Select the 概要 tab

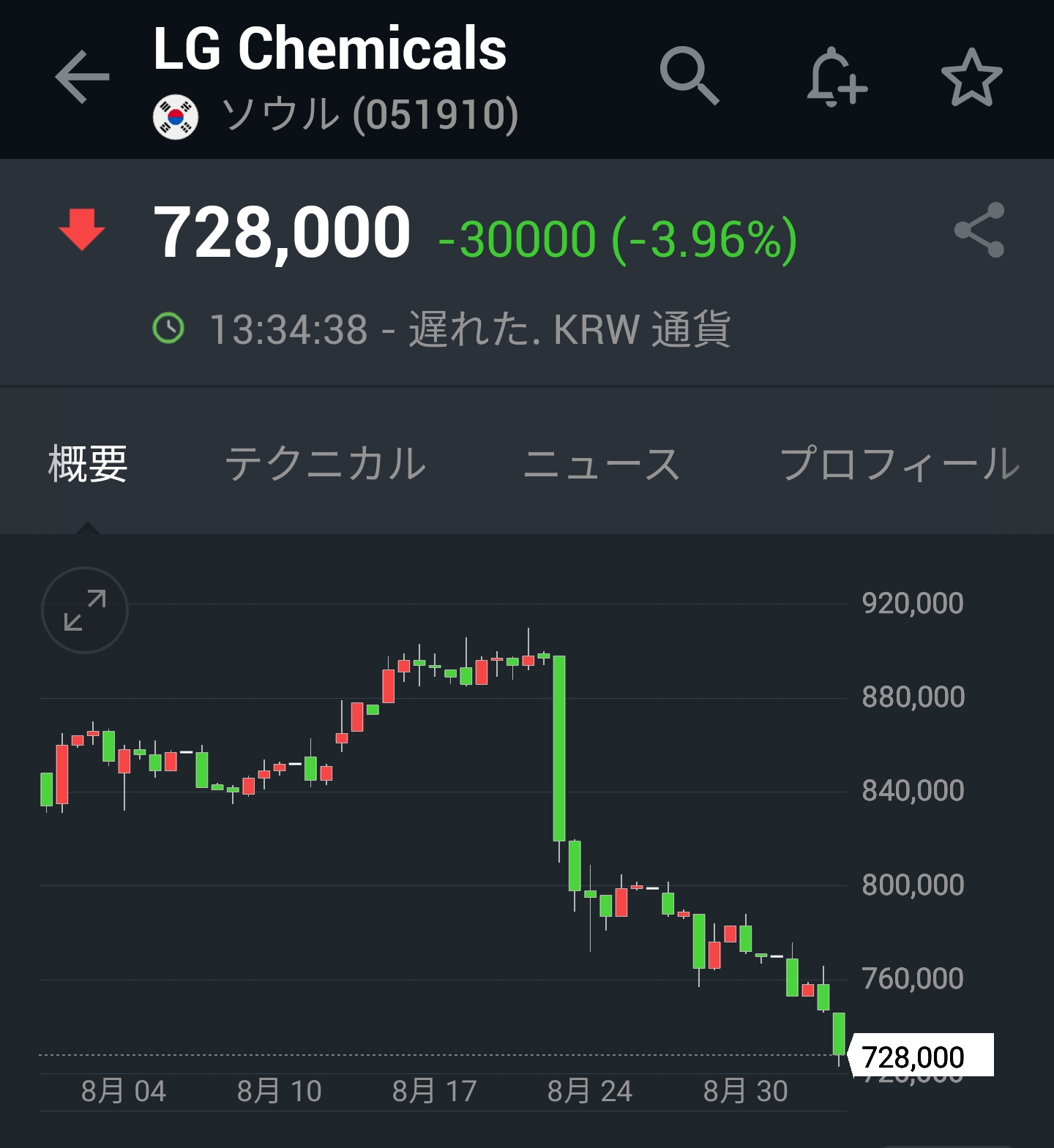tap(88, 464)
